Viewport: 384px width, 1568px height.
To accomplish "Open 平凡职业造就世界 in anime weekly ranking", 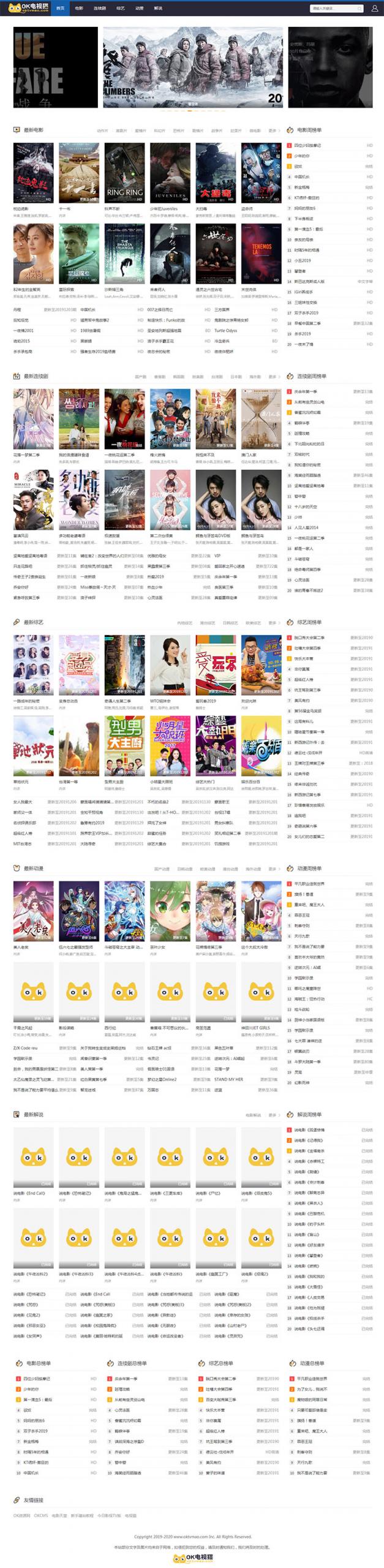I will 309,883.
